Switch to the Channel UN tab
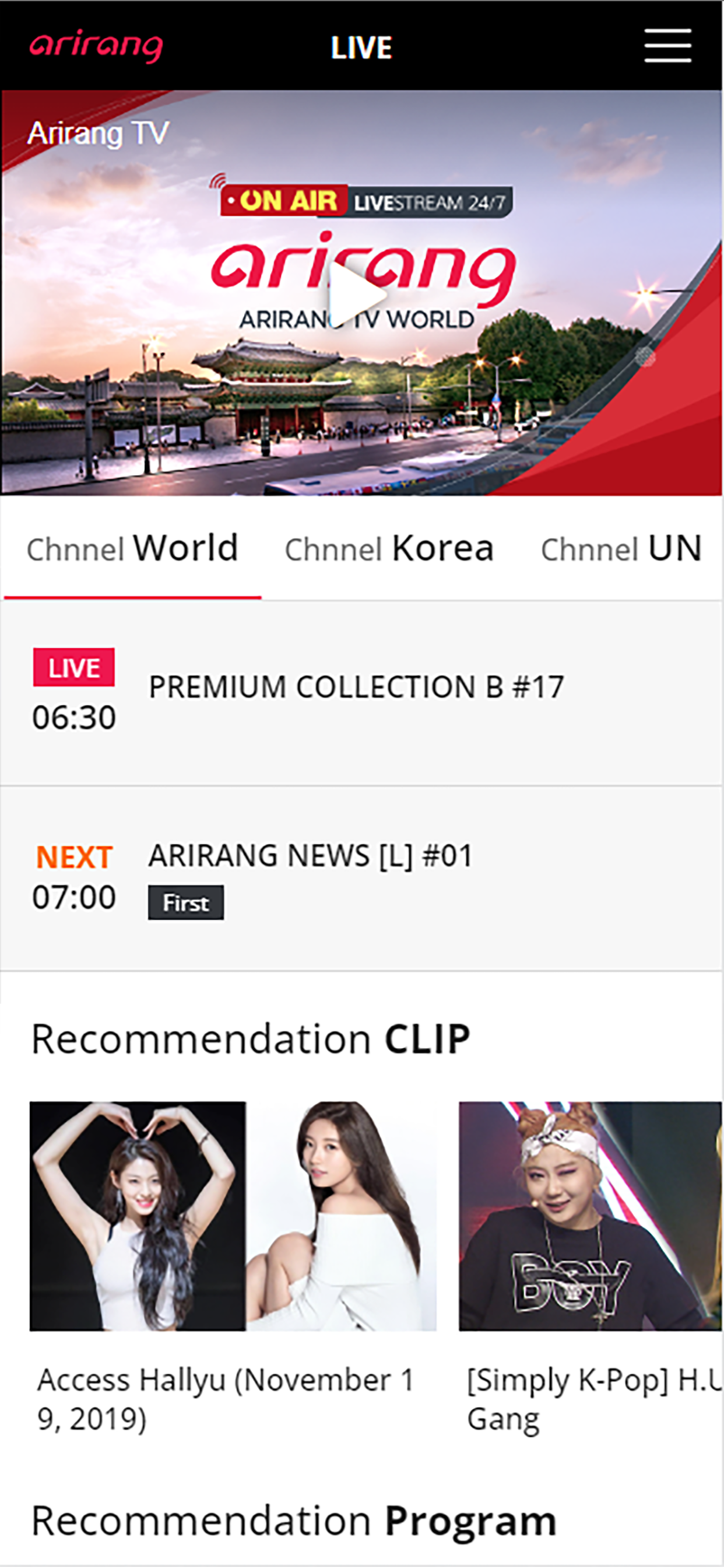Screen dimensions: 724x1568 [621, 548]
